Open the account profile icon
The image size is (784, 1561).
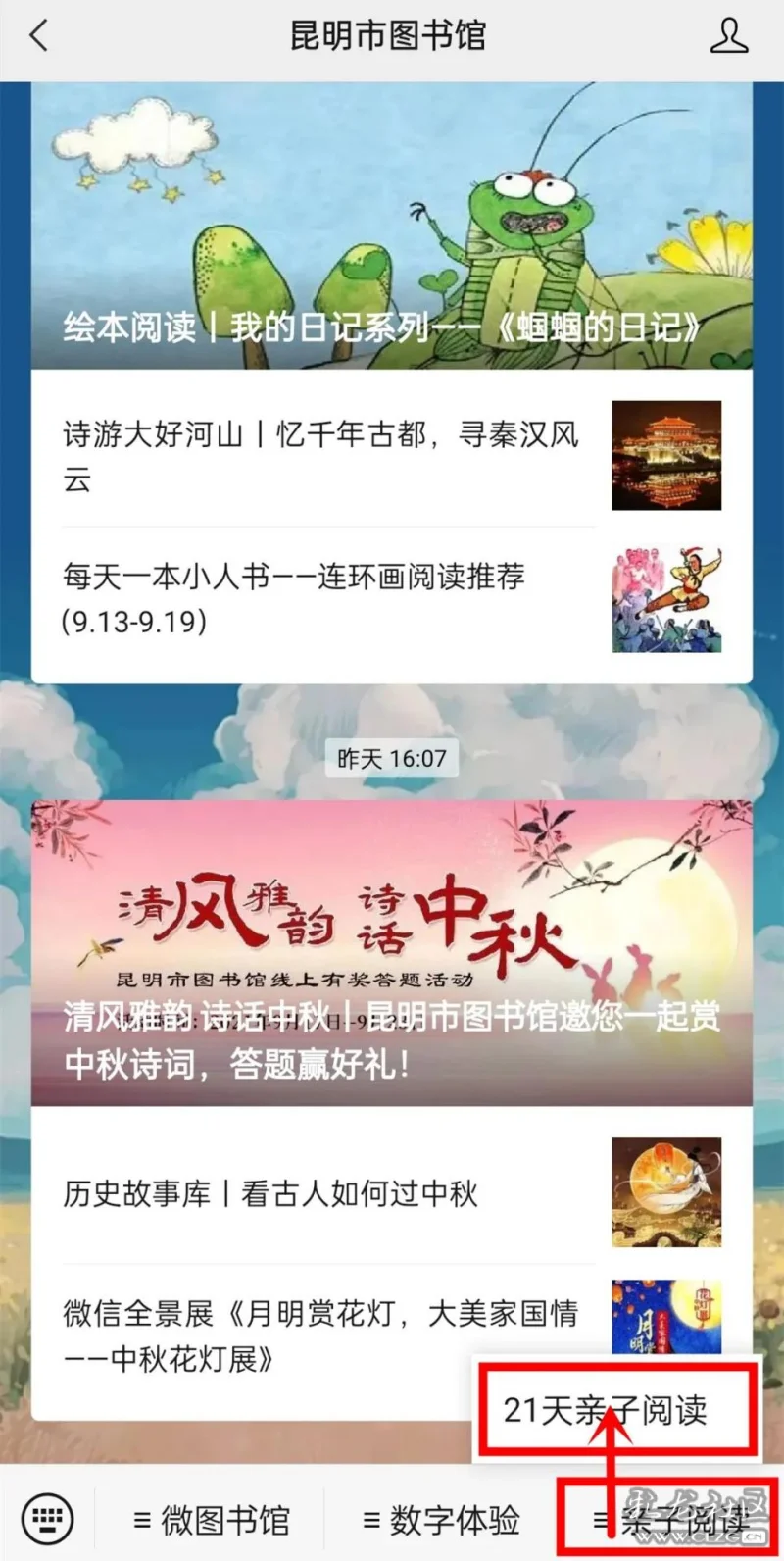click(728, 36)
